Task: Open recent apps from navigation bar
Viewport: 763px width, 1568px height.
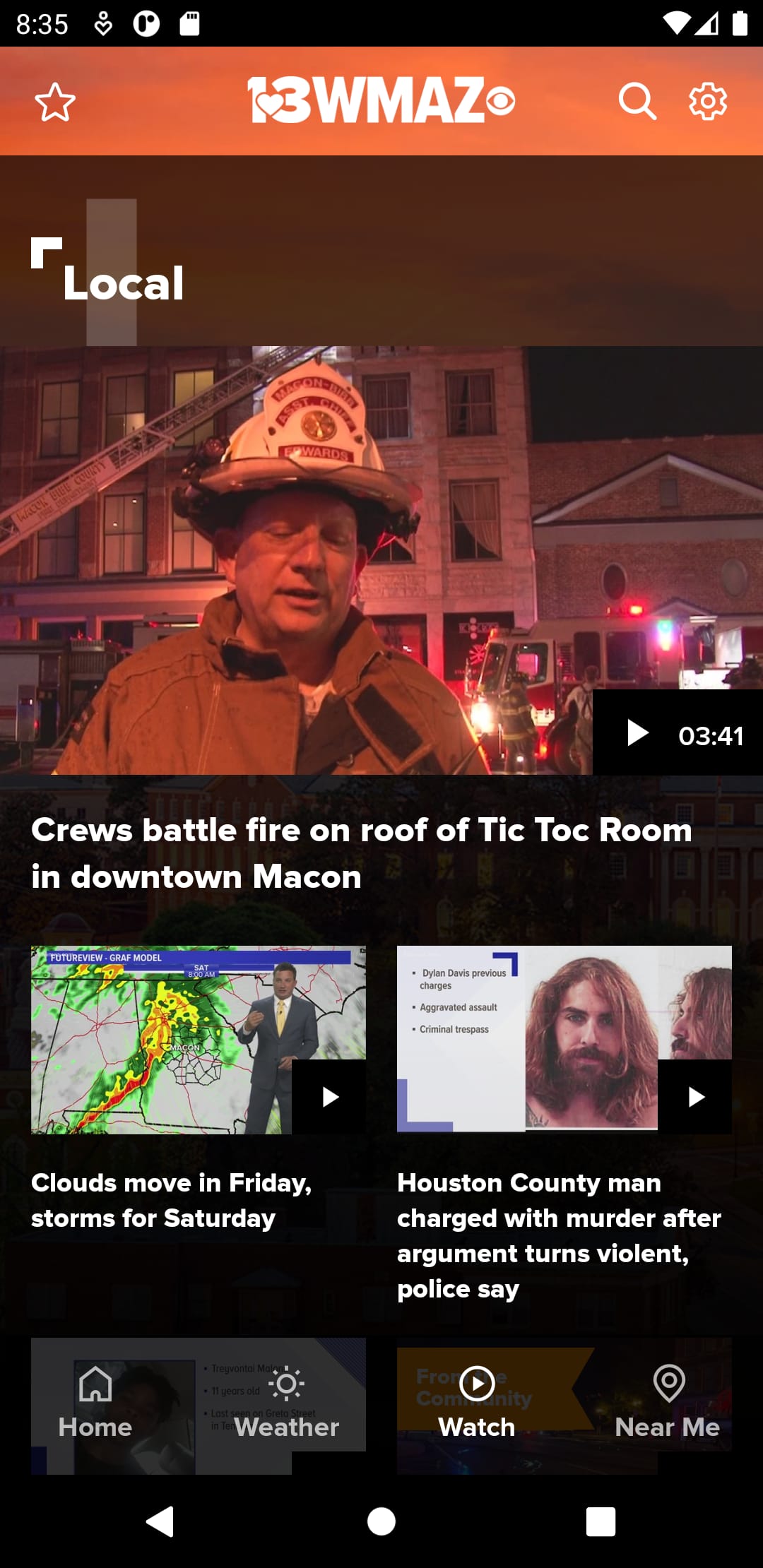Action: pyautogui.click(x=601, y=1521)
